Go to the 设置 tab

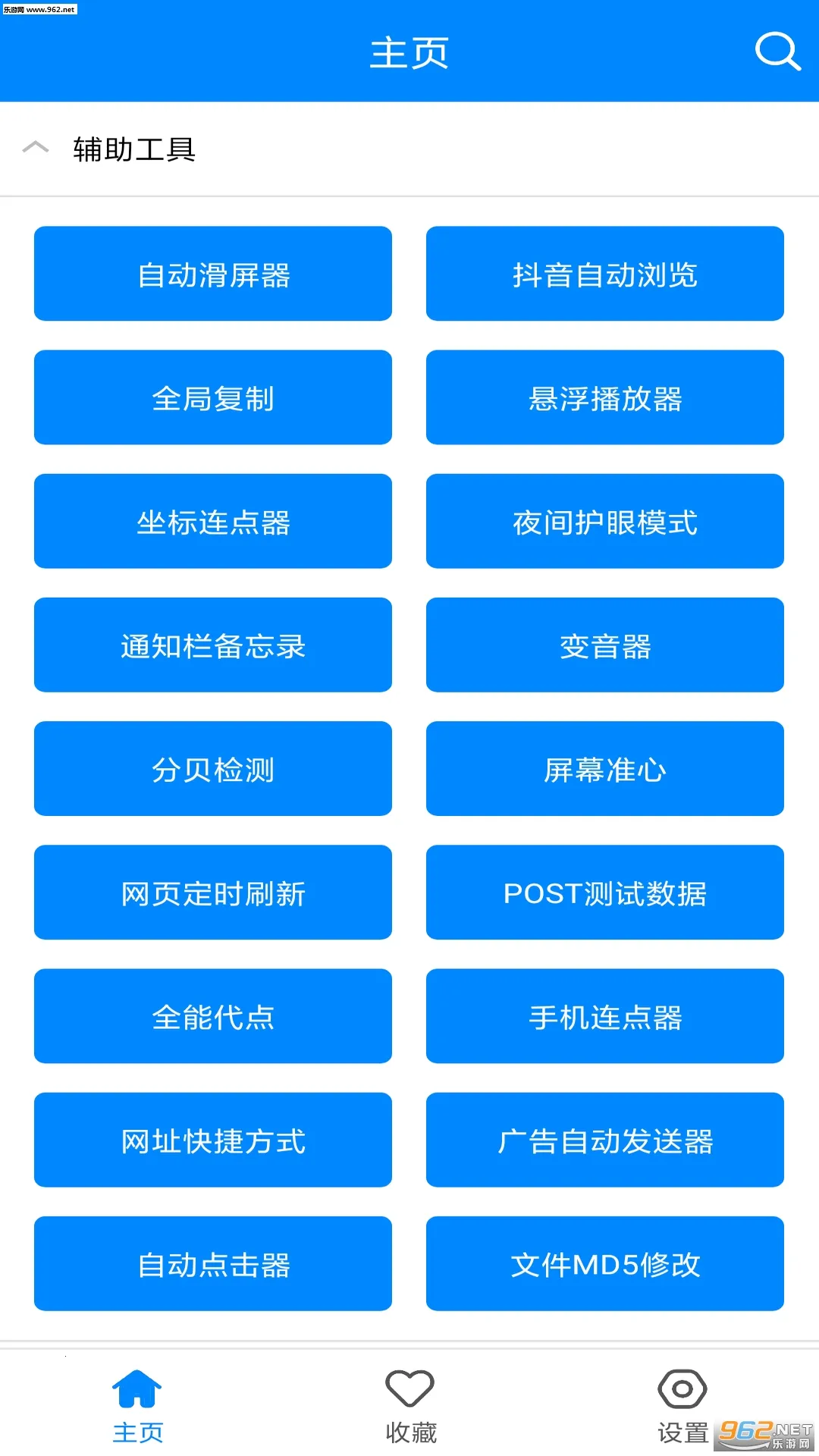(x=682, y=1405)
